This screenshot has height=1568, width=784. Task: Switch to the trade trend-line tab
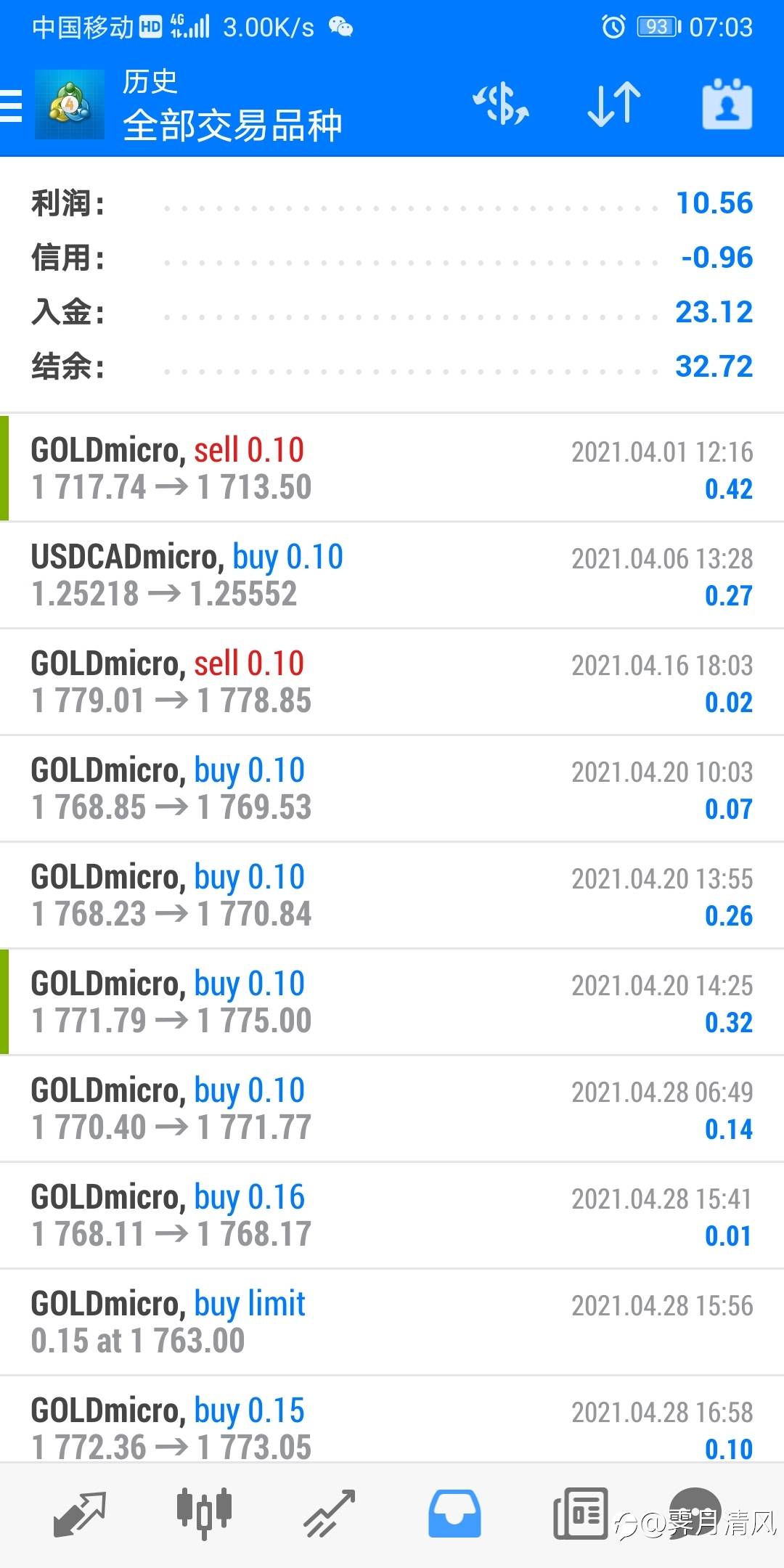pyautogui.click(x=330, y=1514)
